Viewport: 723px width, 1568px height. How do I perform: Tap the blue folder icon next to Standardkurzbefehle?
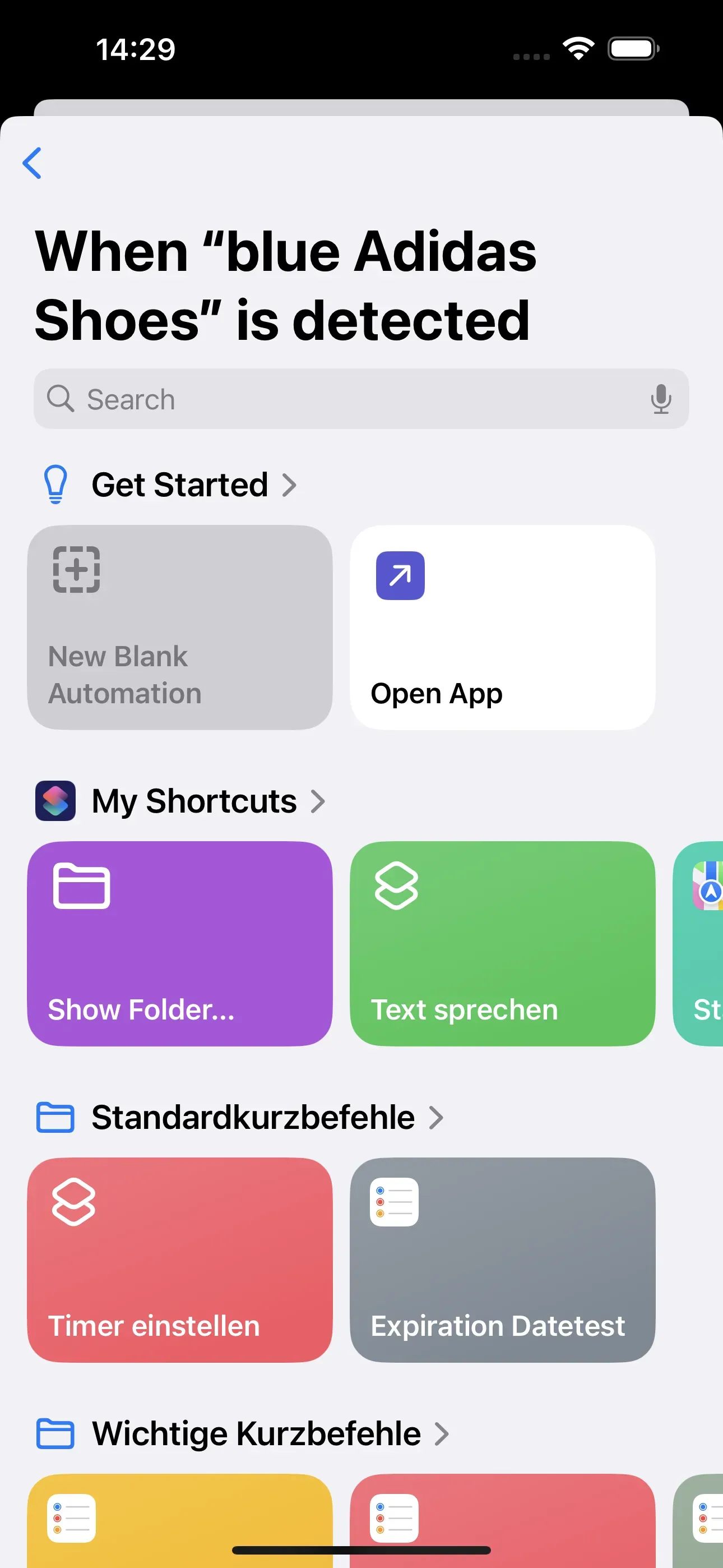point(55,1117)
